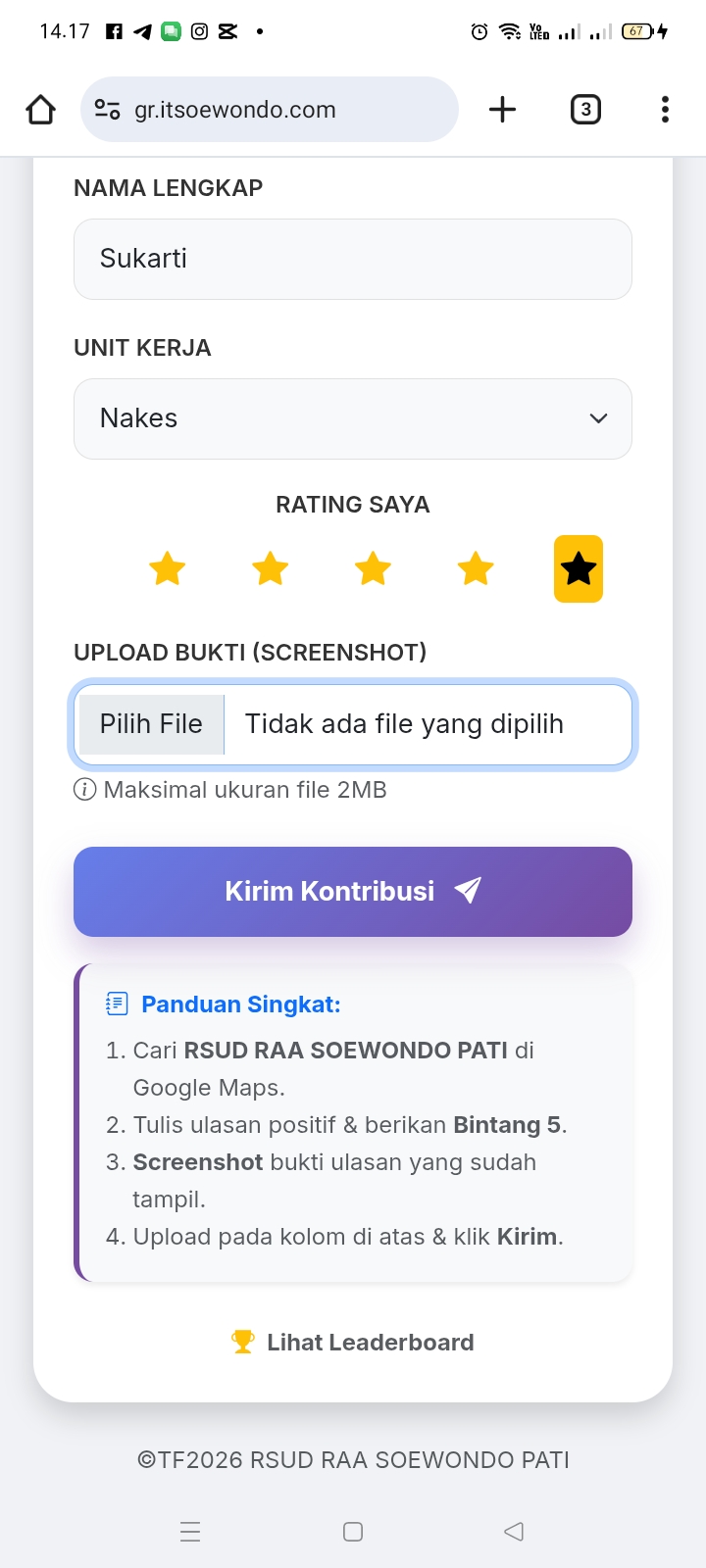This screenshot has width=706, height=1568.
Task: Open a new browser tab
Action: pos(502,110)
